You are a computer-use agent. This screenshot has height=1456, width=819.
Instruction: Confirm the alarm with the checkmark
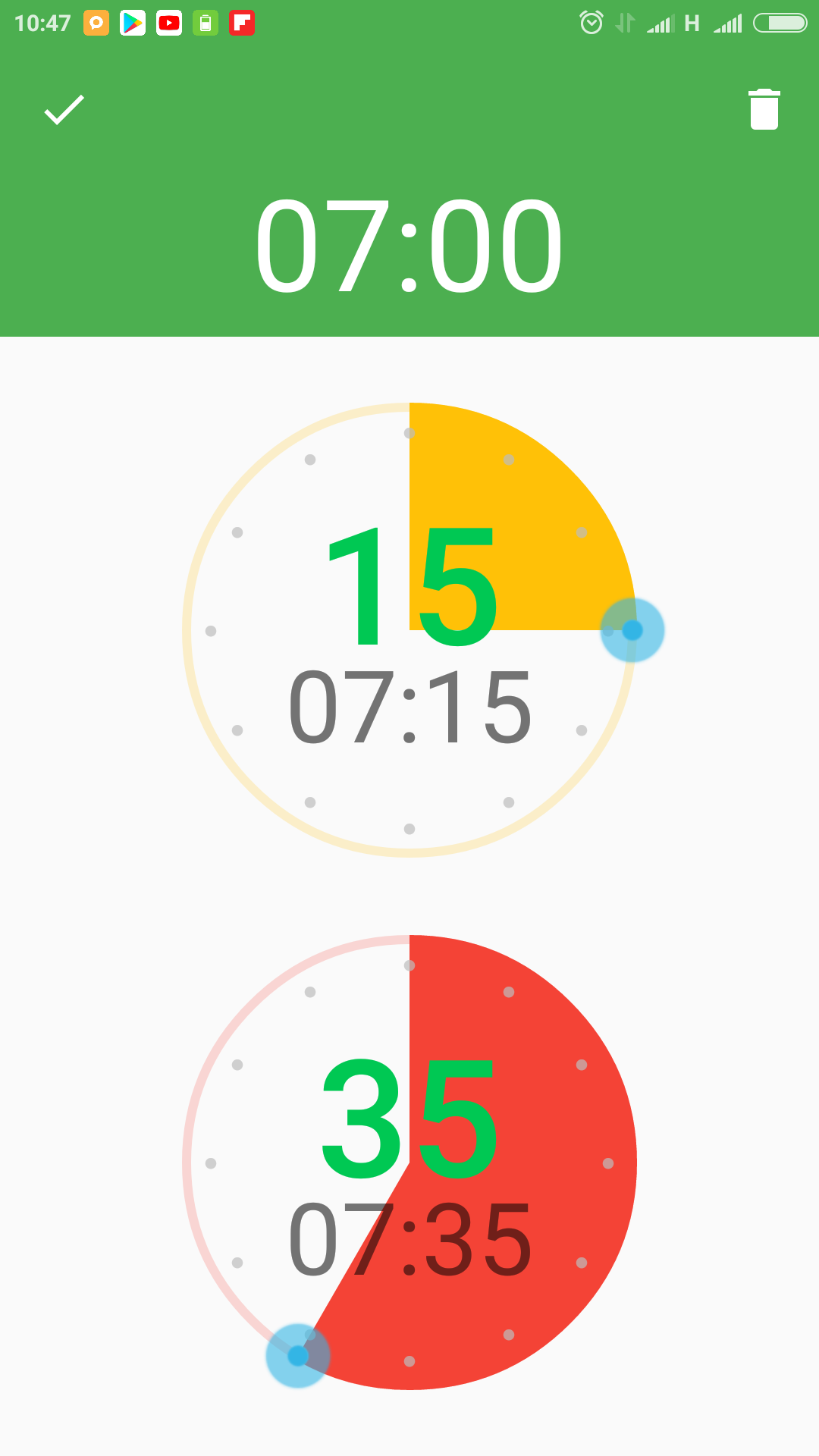click(64, 110)
